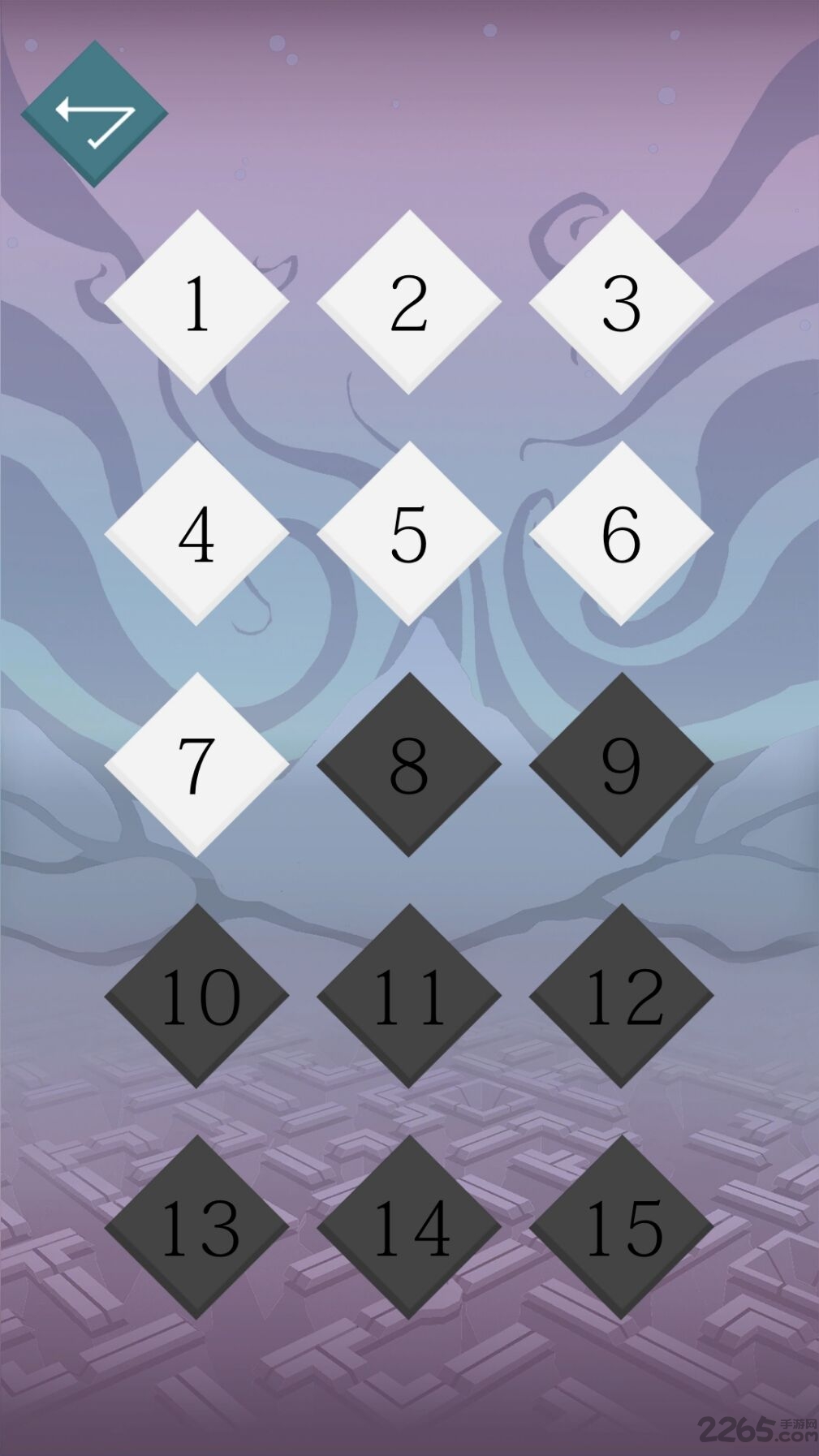This screenshot has height=1456, width=819.
Task: Tap the level 13 tile
Action: (x=196, y=1227)
